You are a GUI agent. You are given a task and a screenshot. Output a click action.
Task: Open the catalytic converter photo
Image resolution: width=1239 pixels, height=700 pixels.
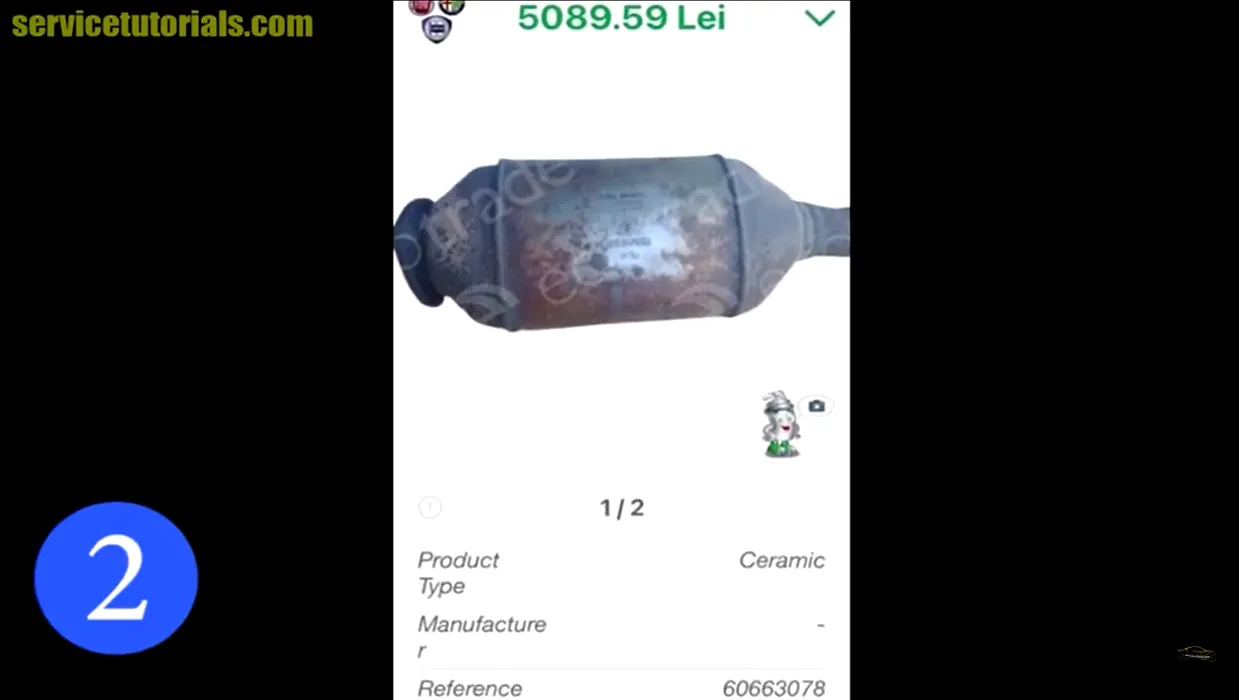[621, 241]
